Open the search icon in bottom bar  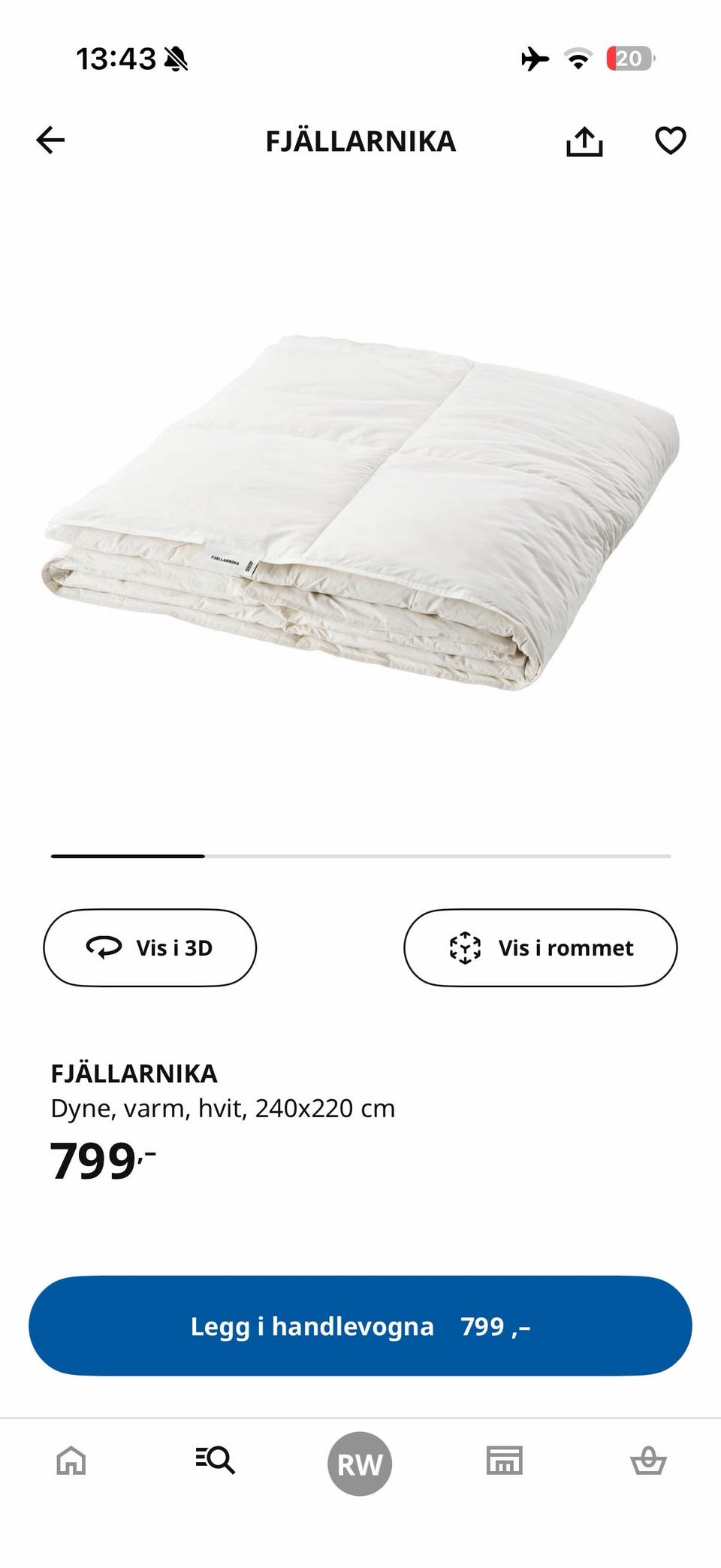click(216, 1461)
